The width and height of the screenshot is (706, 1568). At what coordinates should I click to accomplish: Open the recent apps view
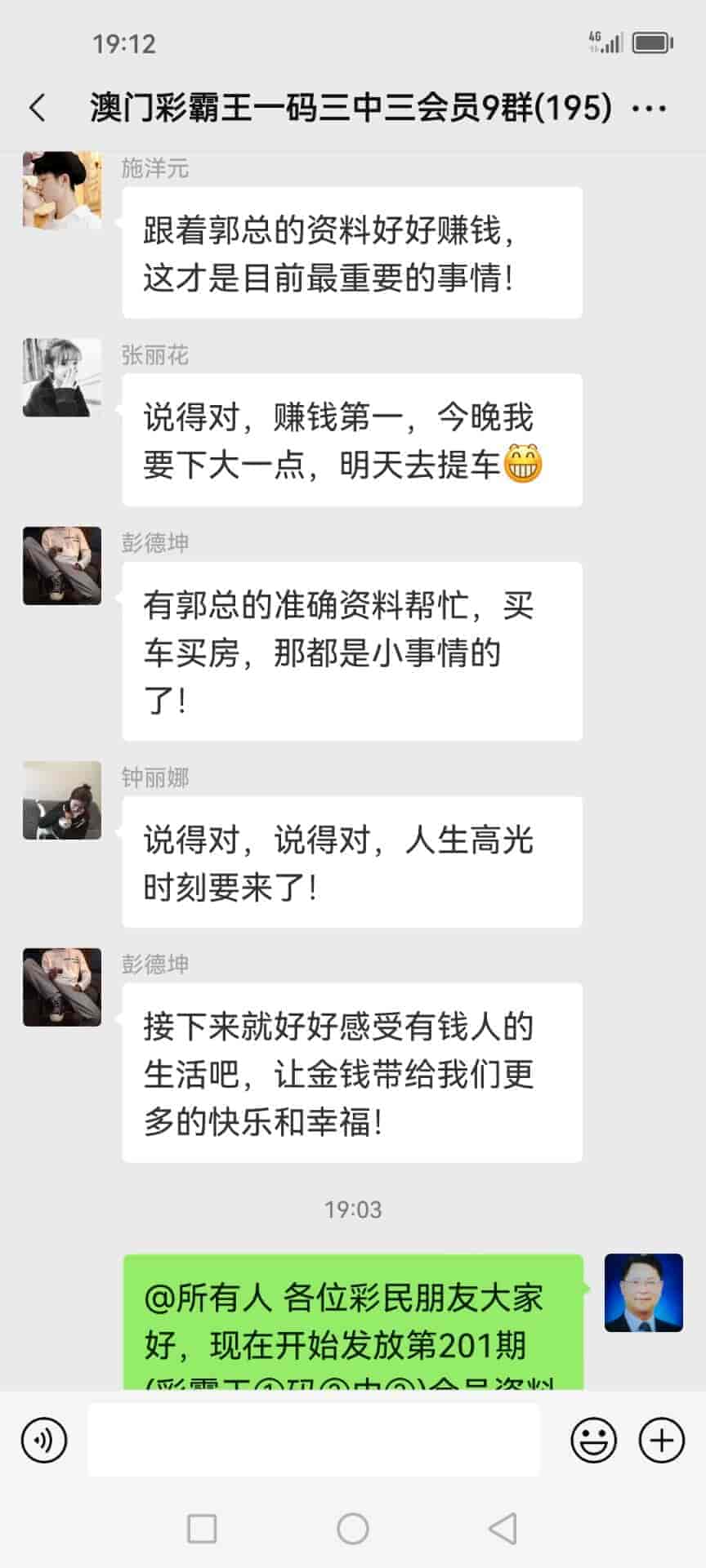pyautogui.click(x=202, y=1528)
